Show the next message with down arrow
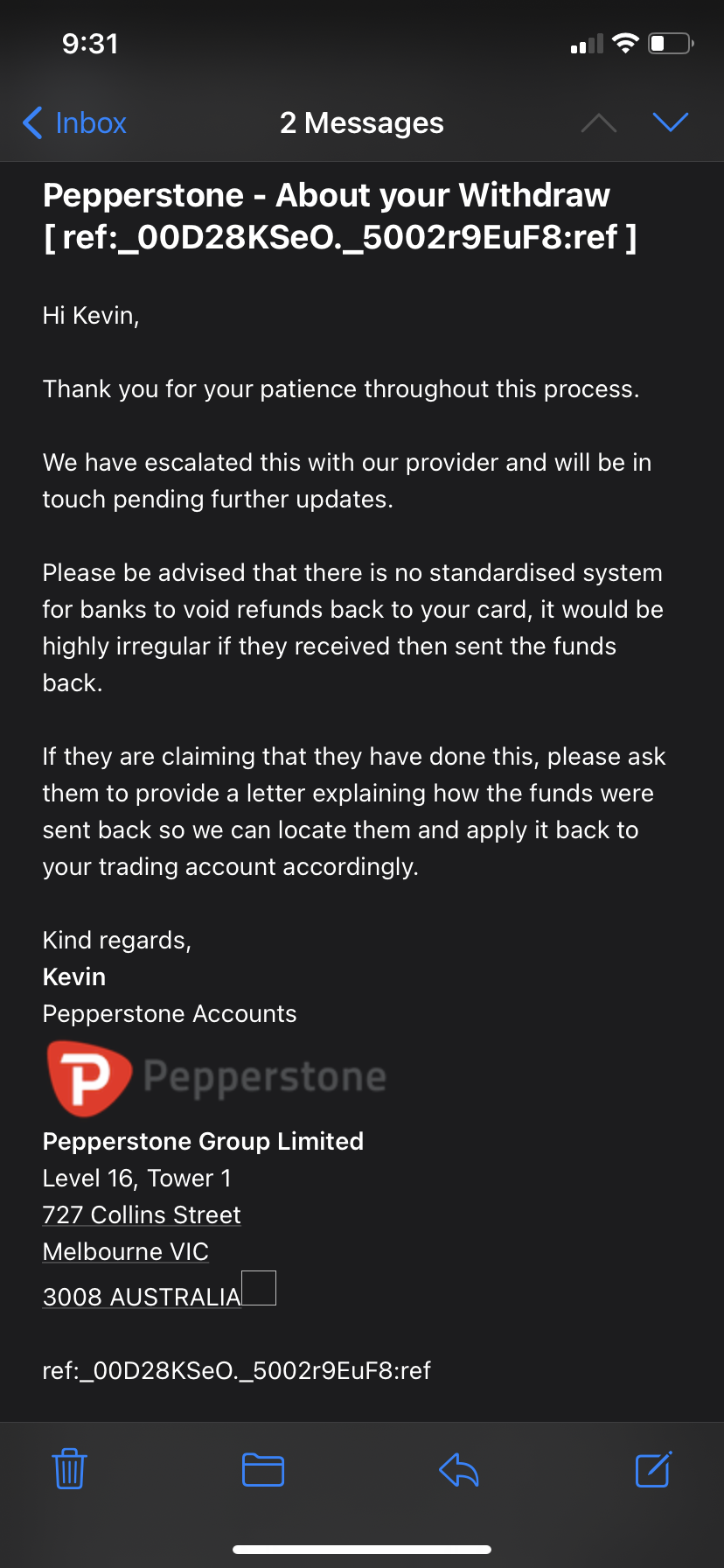This screenshot has width=724, height=1568. click(x=670, y=122)
